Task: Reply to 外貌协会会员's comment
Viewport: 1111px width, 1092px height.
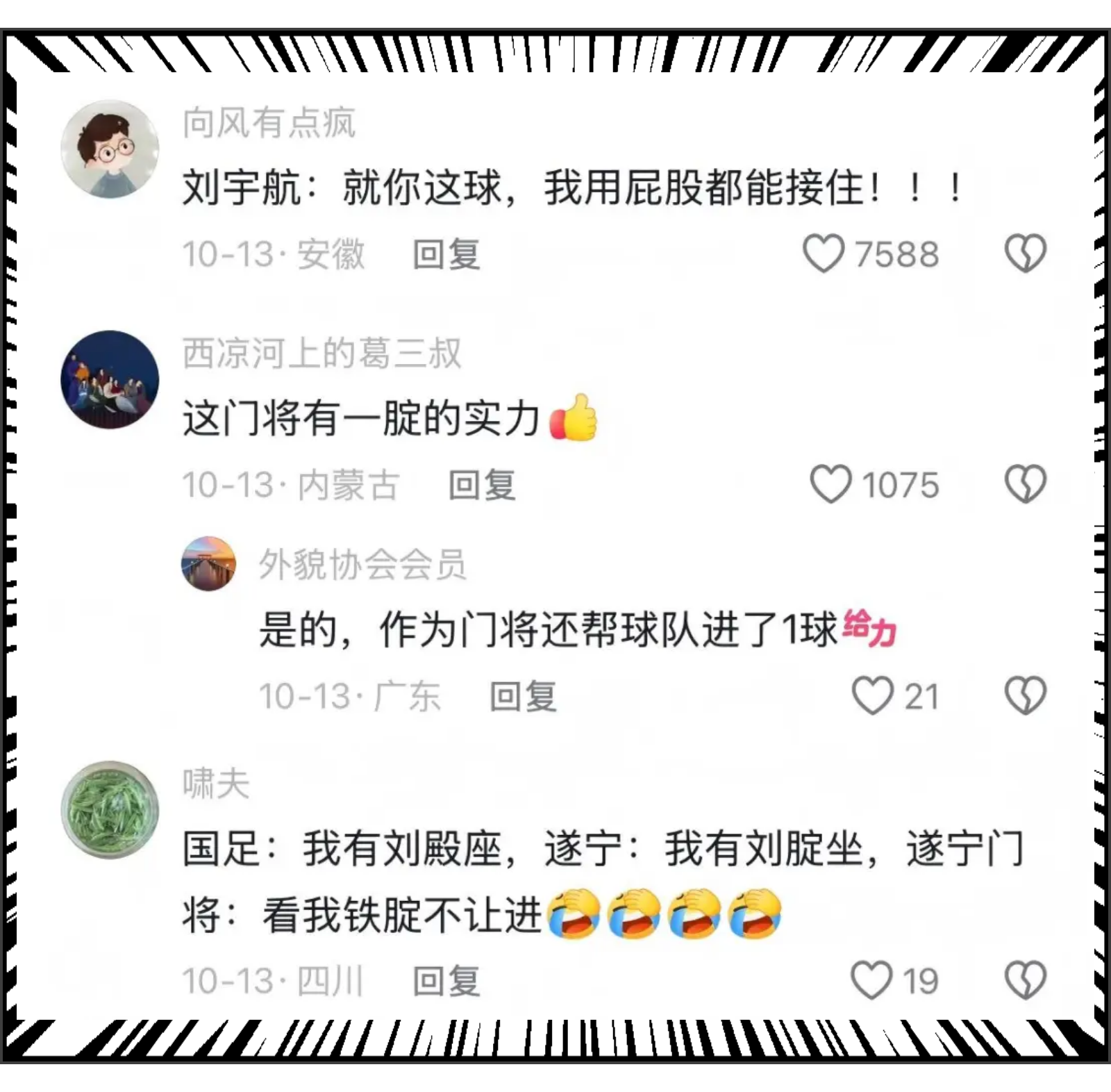Action: pyautogui.click(x=523, y=697)
